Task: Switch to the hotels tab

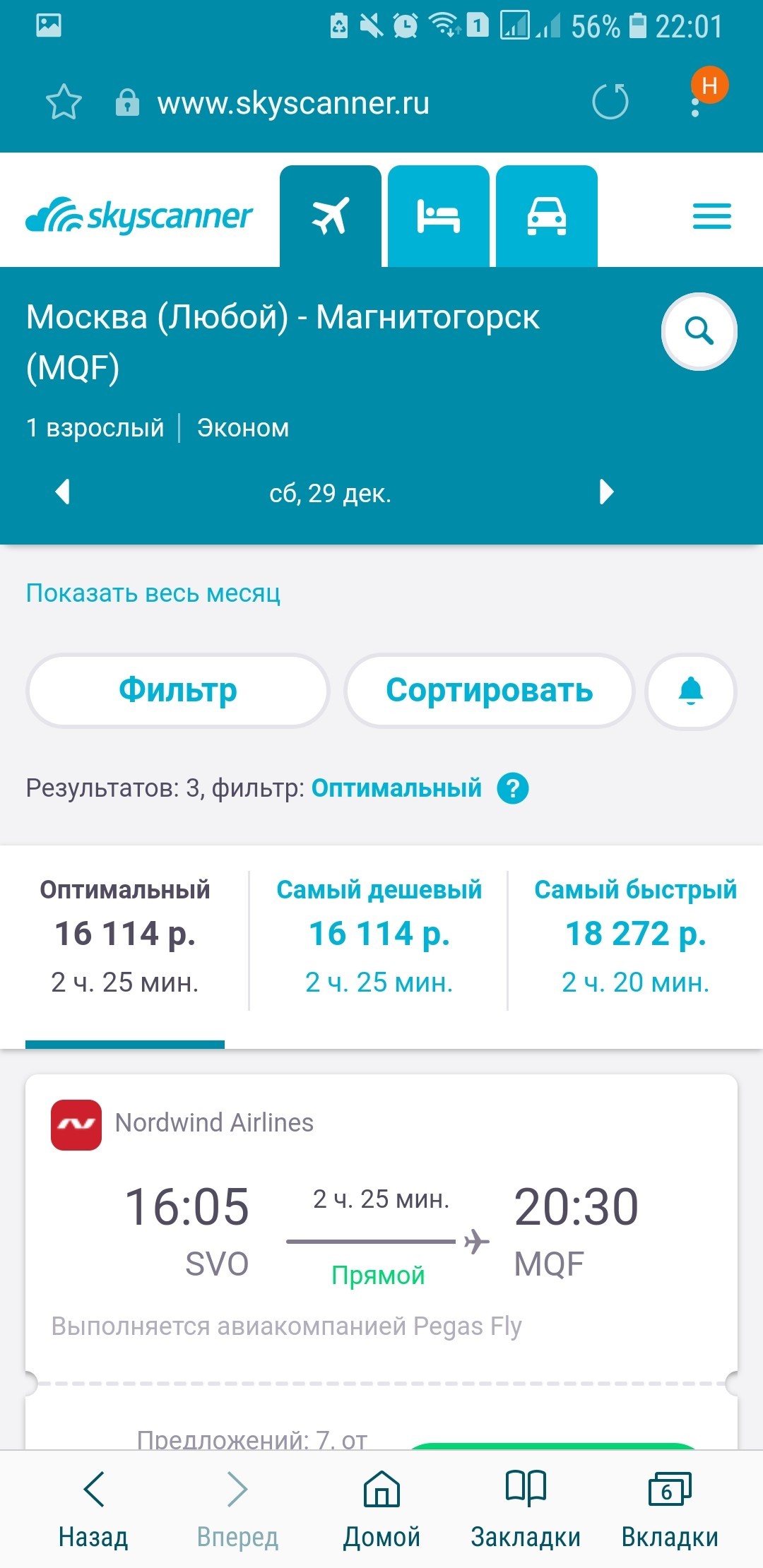Action: (438, 216)
